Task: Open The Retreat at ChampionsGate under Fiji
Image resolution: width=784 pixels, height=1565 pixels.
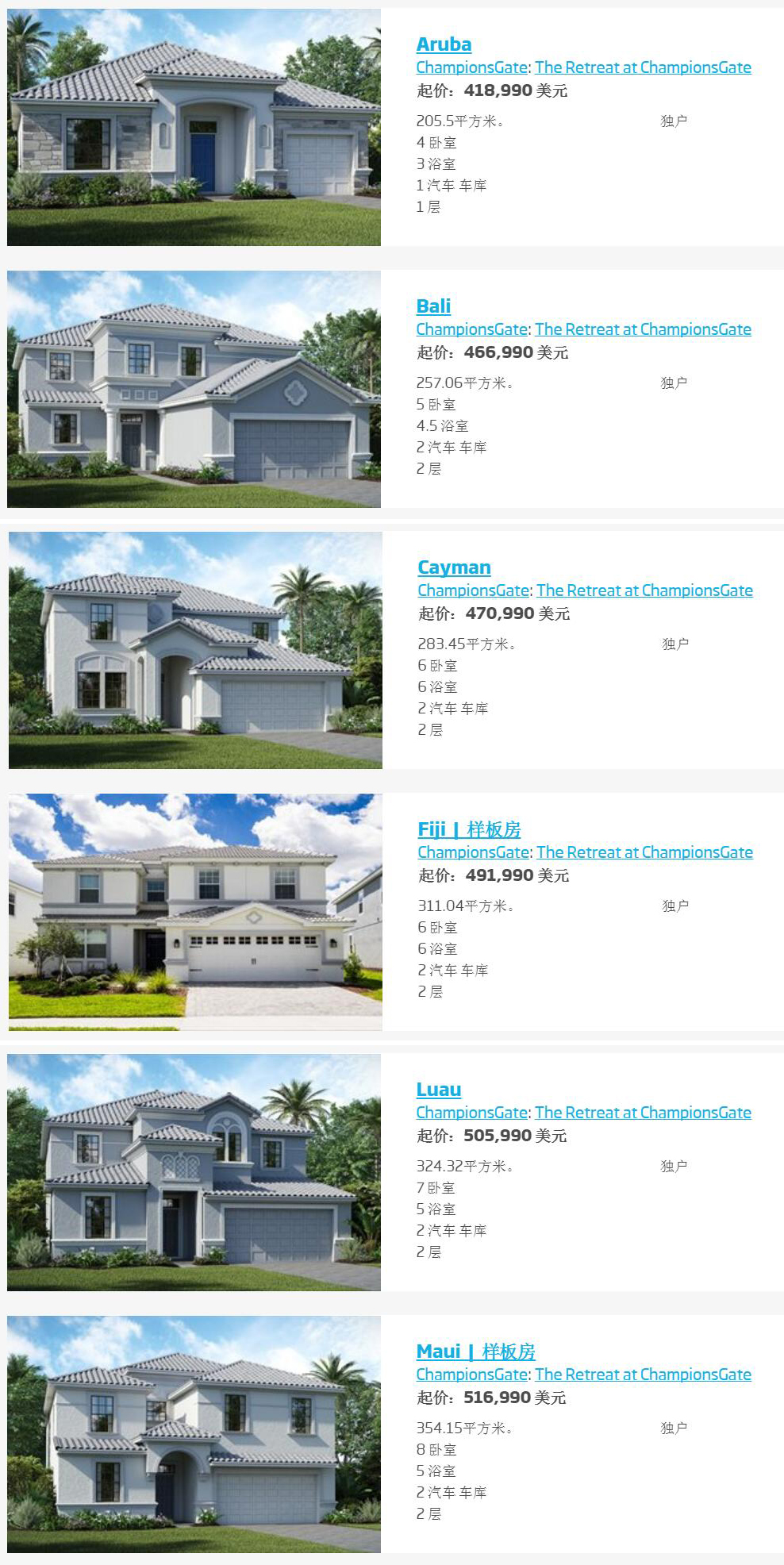Action: 644,852
